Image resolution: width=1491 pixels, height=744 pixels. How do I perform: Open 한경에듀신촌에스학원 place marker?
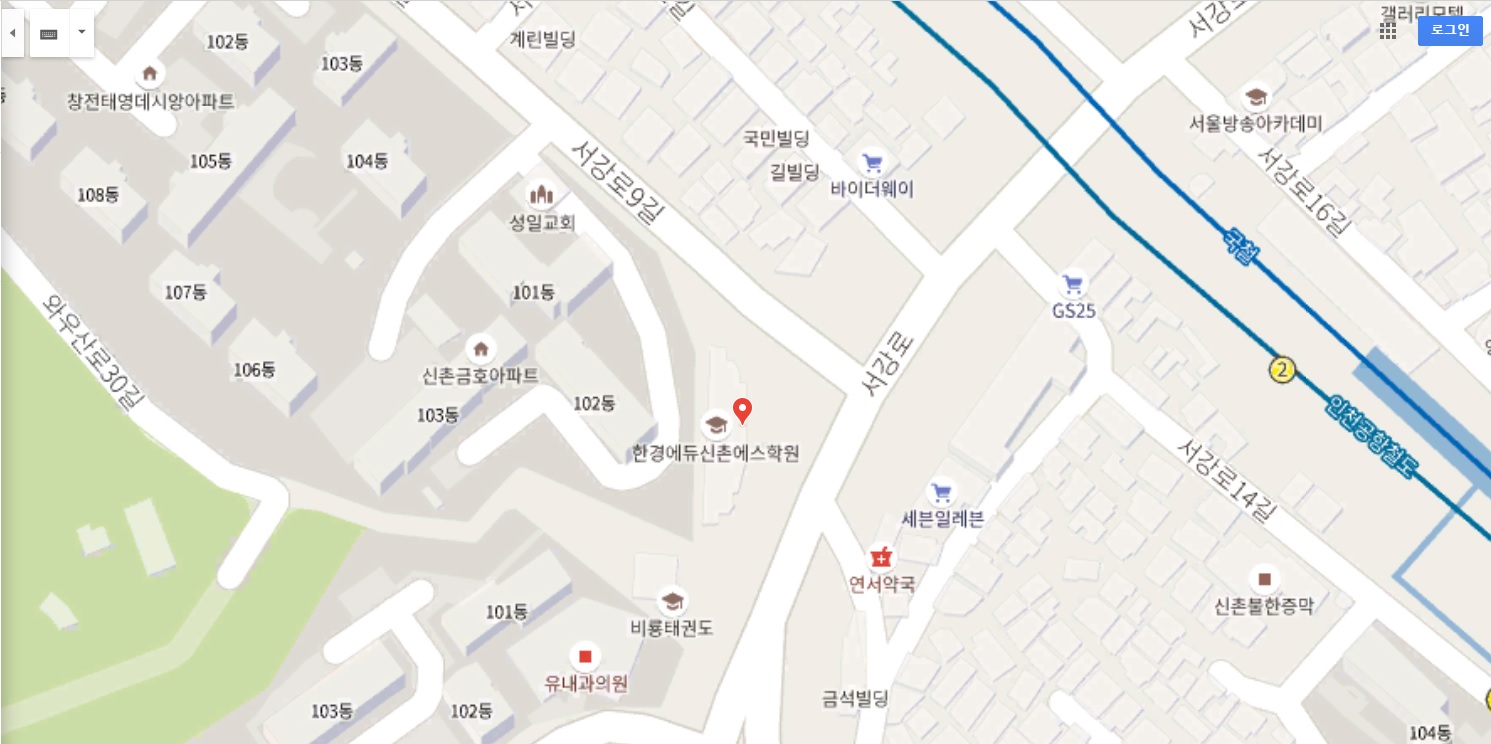pos(714,426)
